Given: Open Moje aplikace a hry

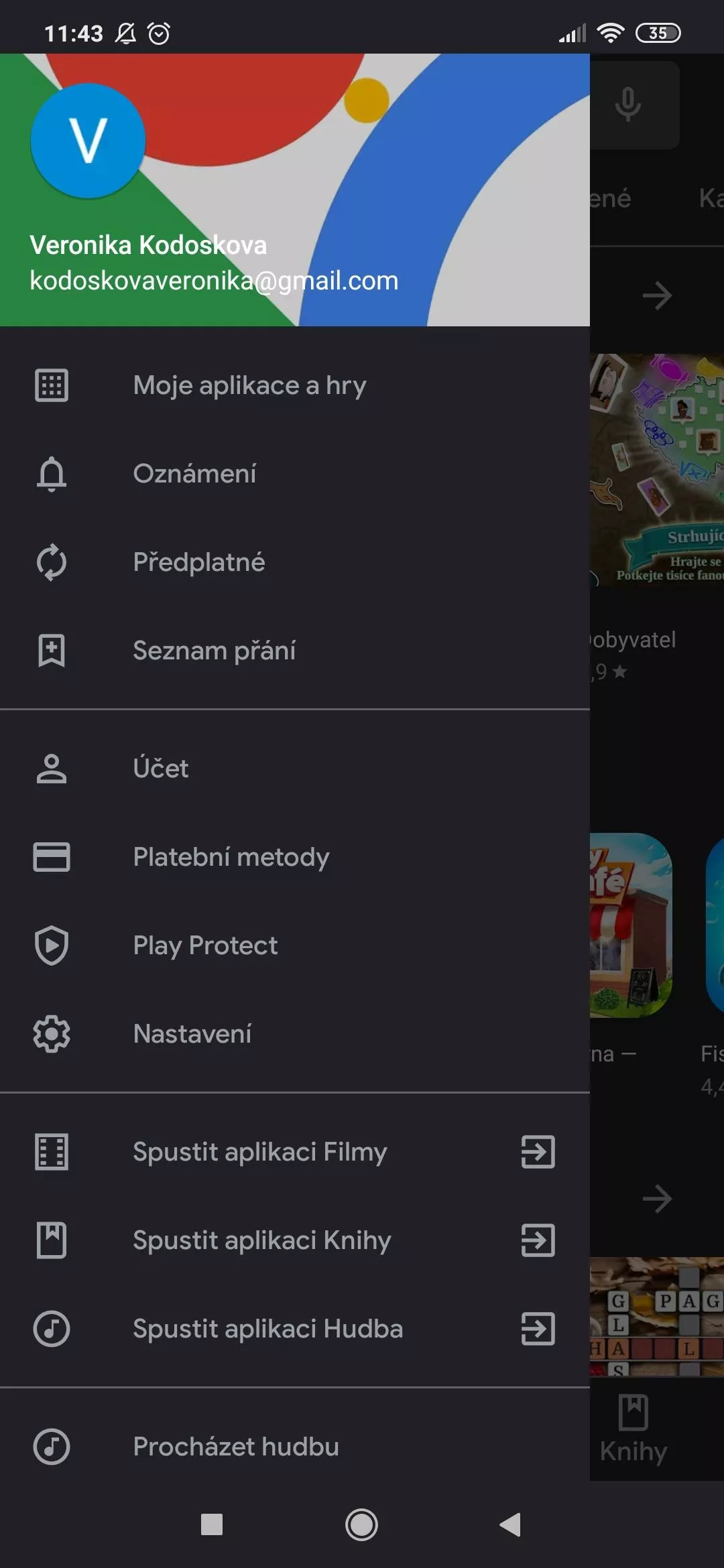Looking at the screenshot, I should pyautogui.click(x=295, y=385).
